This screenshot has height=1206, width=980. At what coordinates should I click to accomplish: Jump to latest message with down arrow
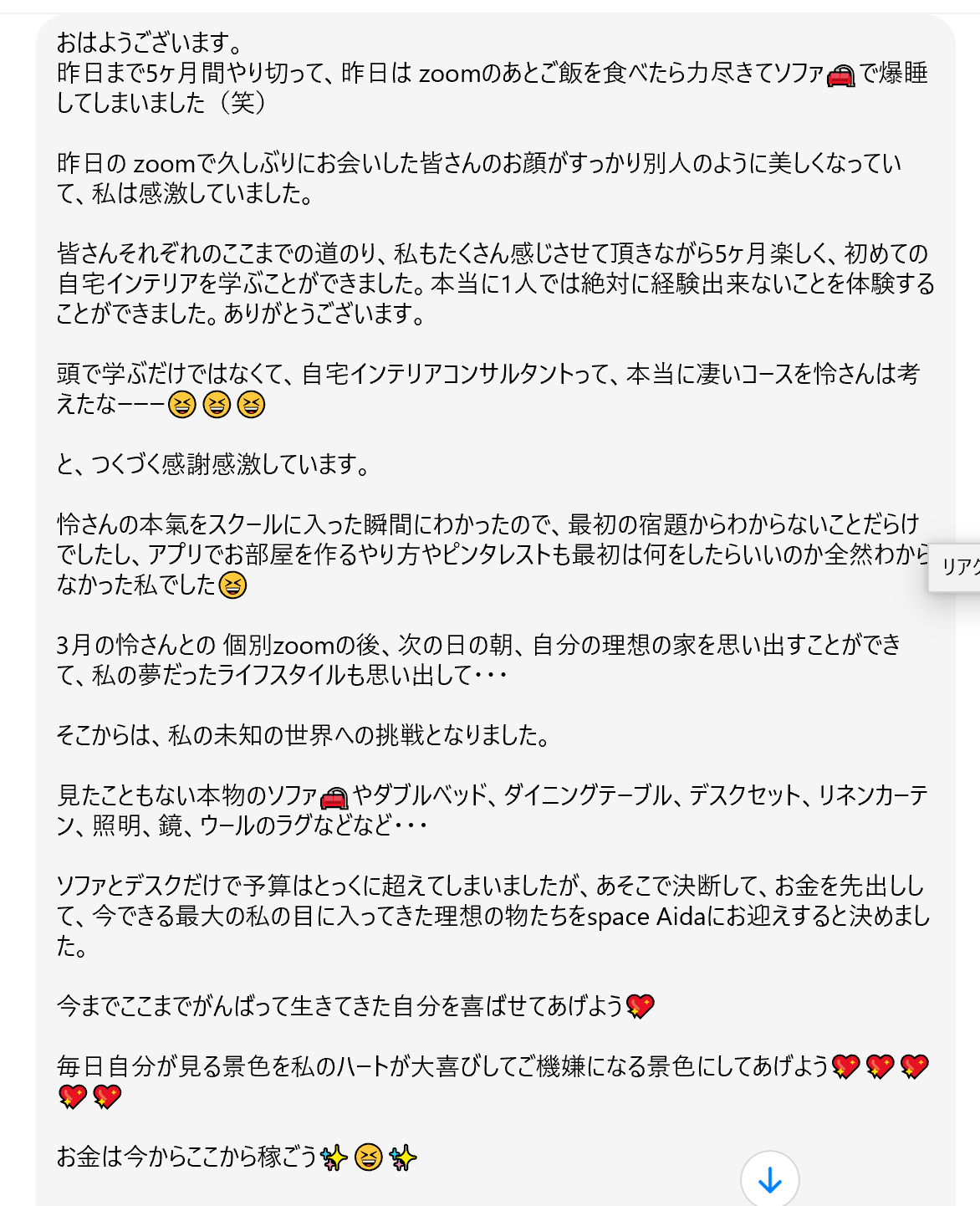point(769,1179)
